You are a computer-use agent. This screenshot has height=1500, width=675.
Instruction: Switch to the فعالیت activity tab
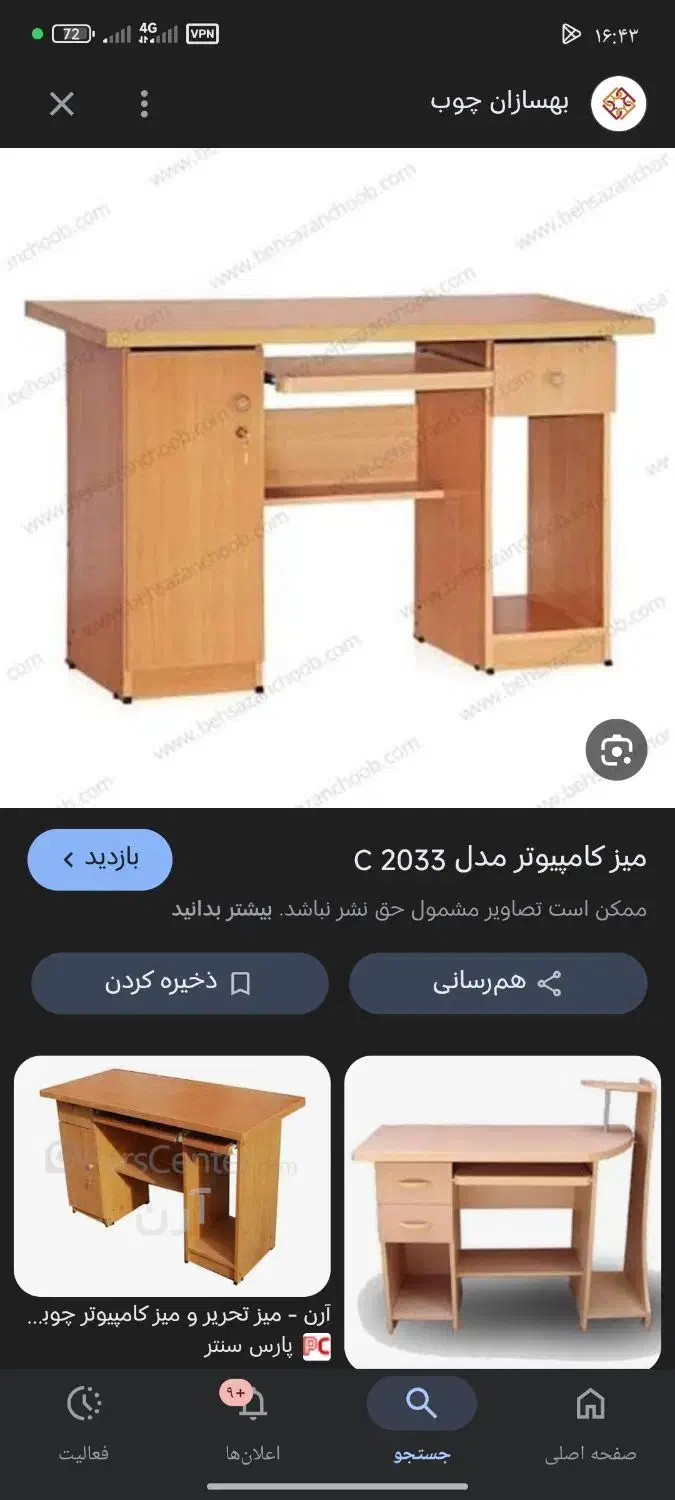84,1422
